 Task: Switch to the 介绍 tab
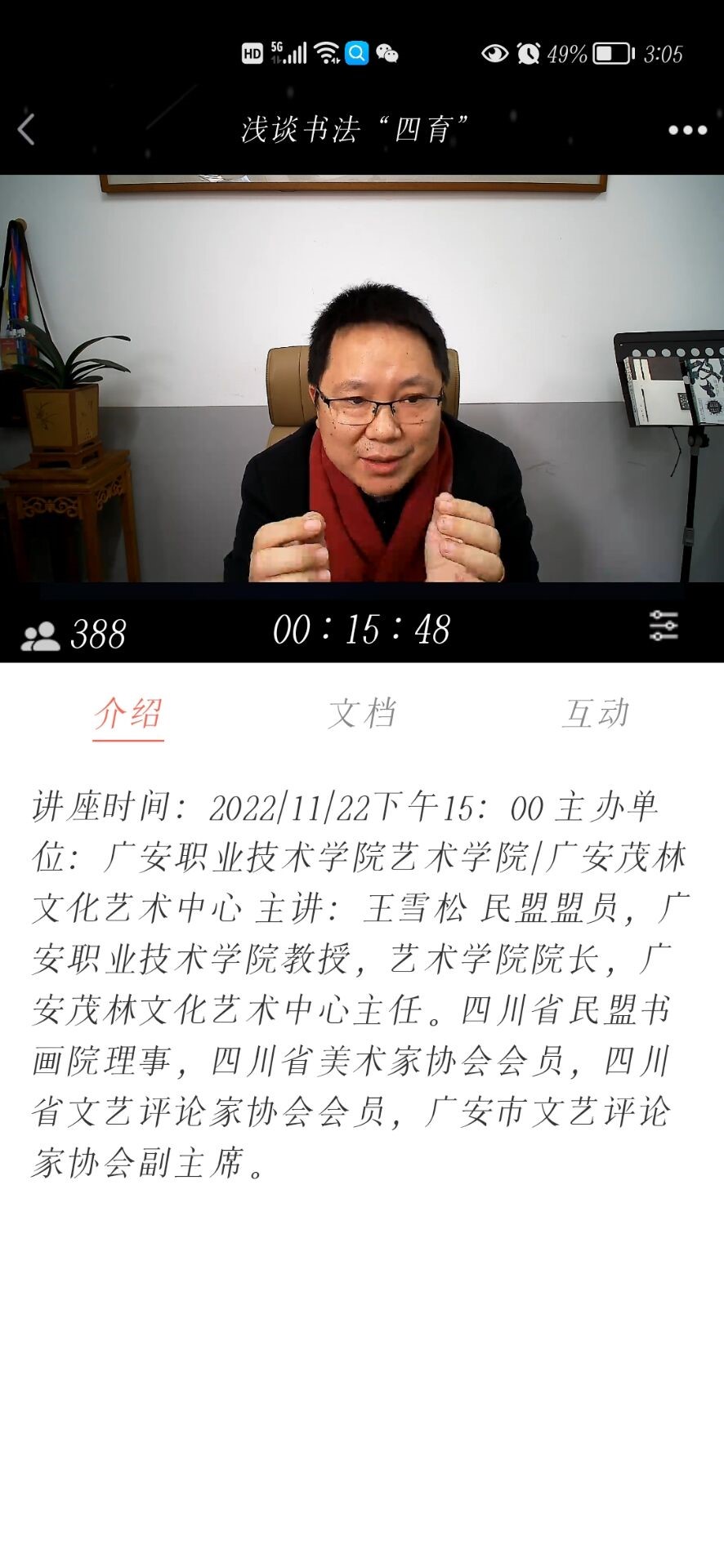(128, 714)
